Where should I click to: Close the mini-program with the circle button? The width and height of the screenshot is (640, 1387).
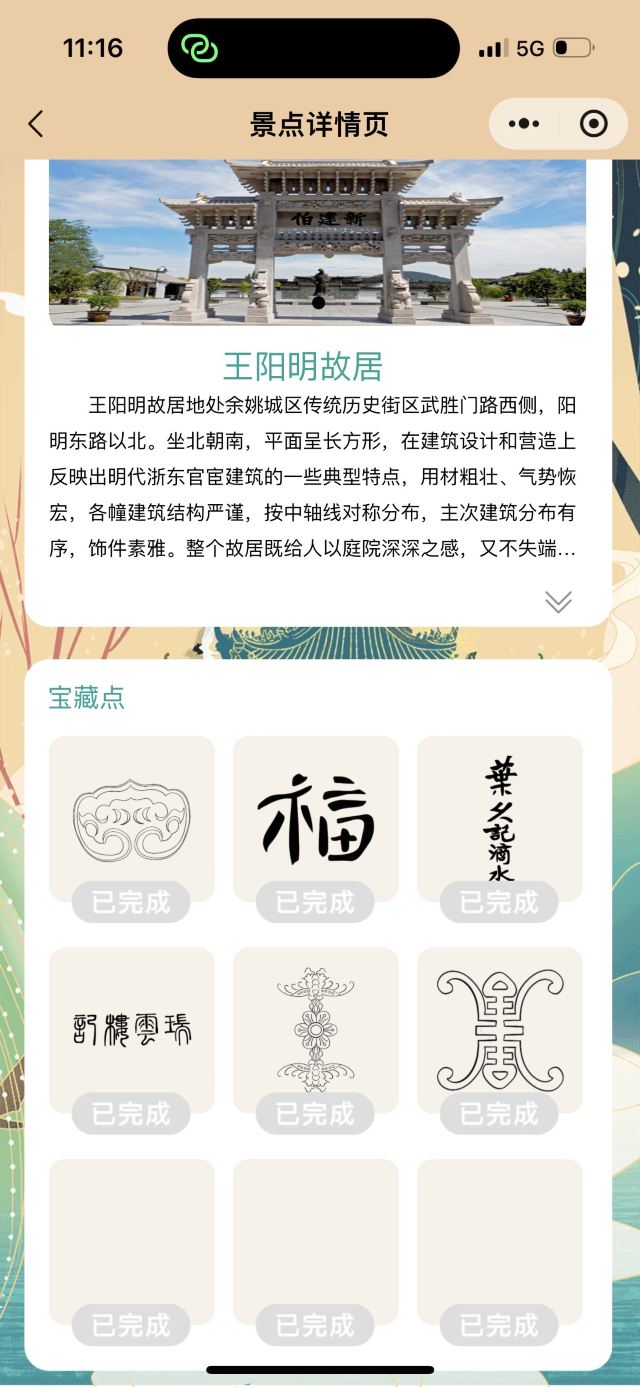(x=594, y=124)
